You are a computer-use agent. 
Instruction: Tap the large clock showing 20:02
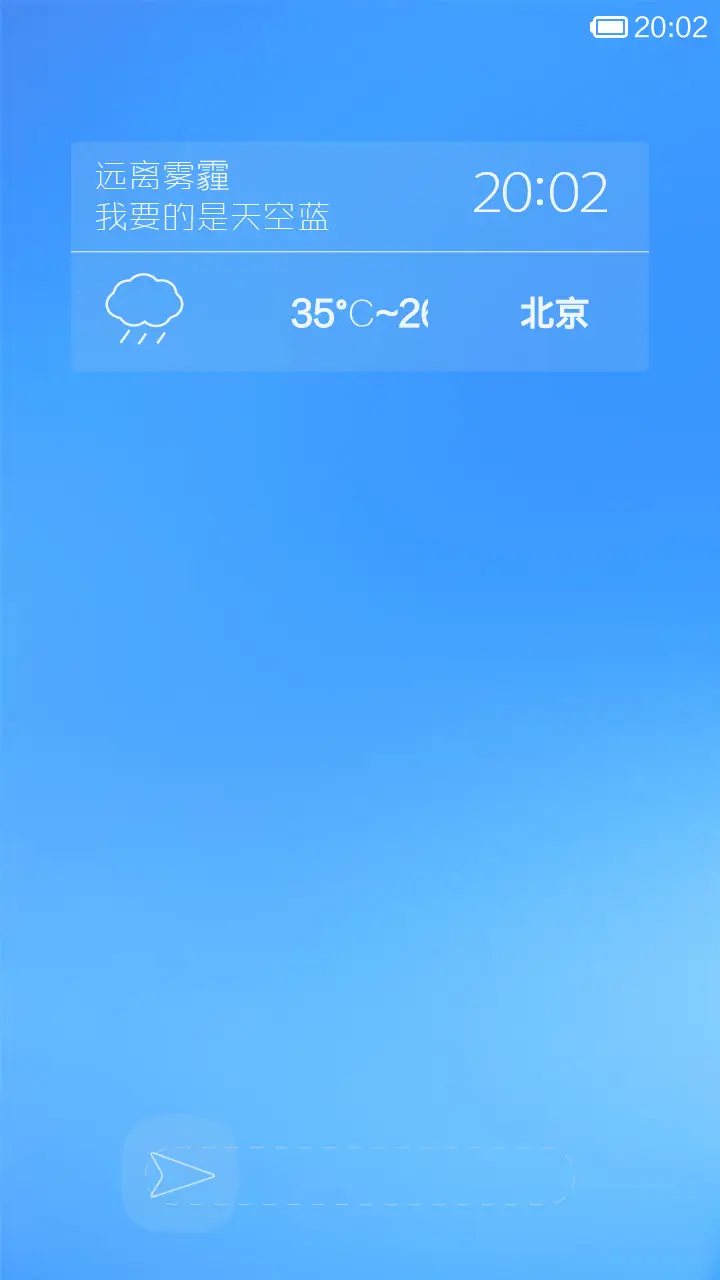click(543, 195)
